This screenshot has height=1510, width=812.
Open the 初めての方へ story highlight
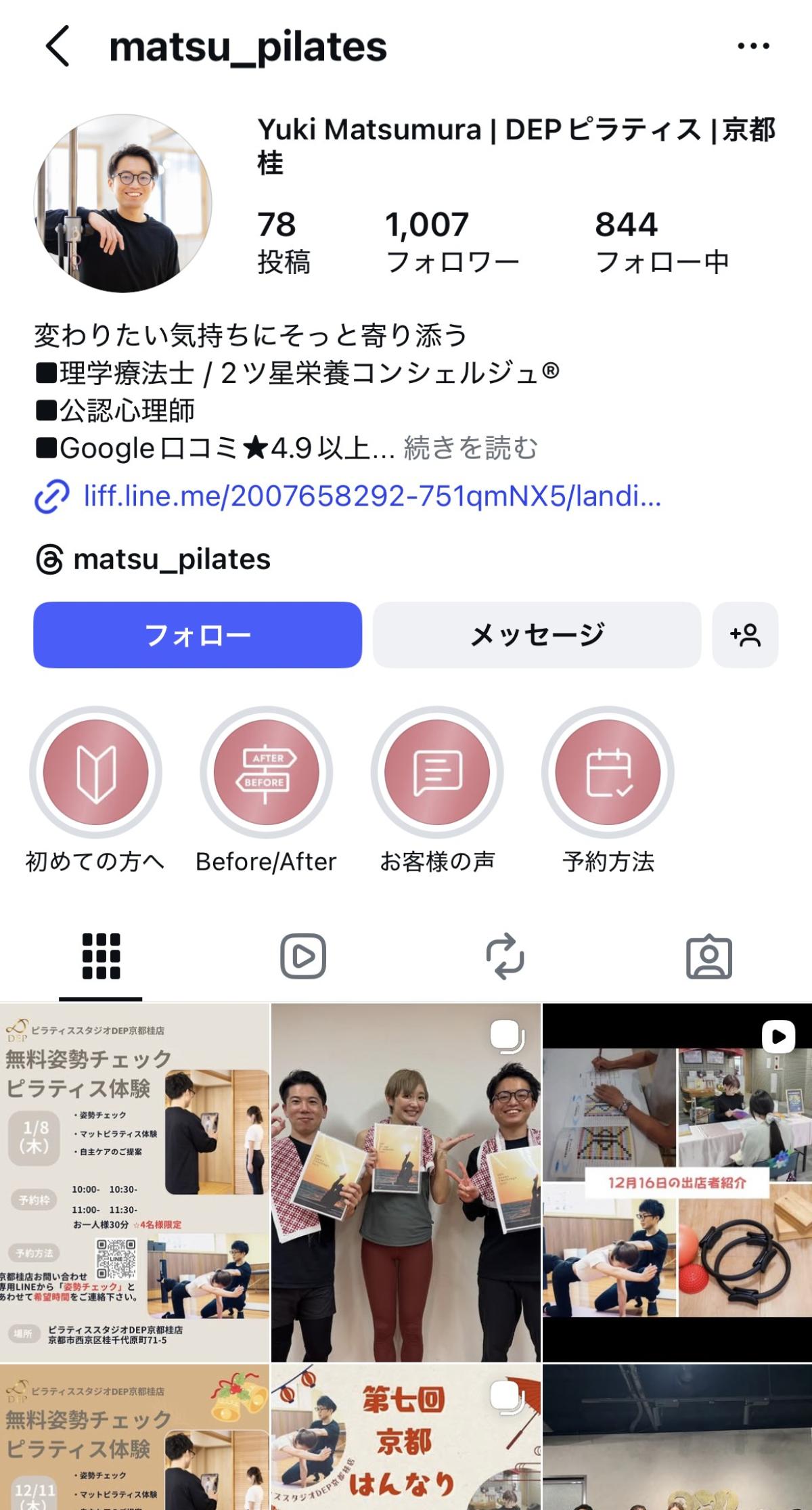pos(95,773)
